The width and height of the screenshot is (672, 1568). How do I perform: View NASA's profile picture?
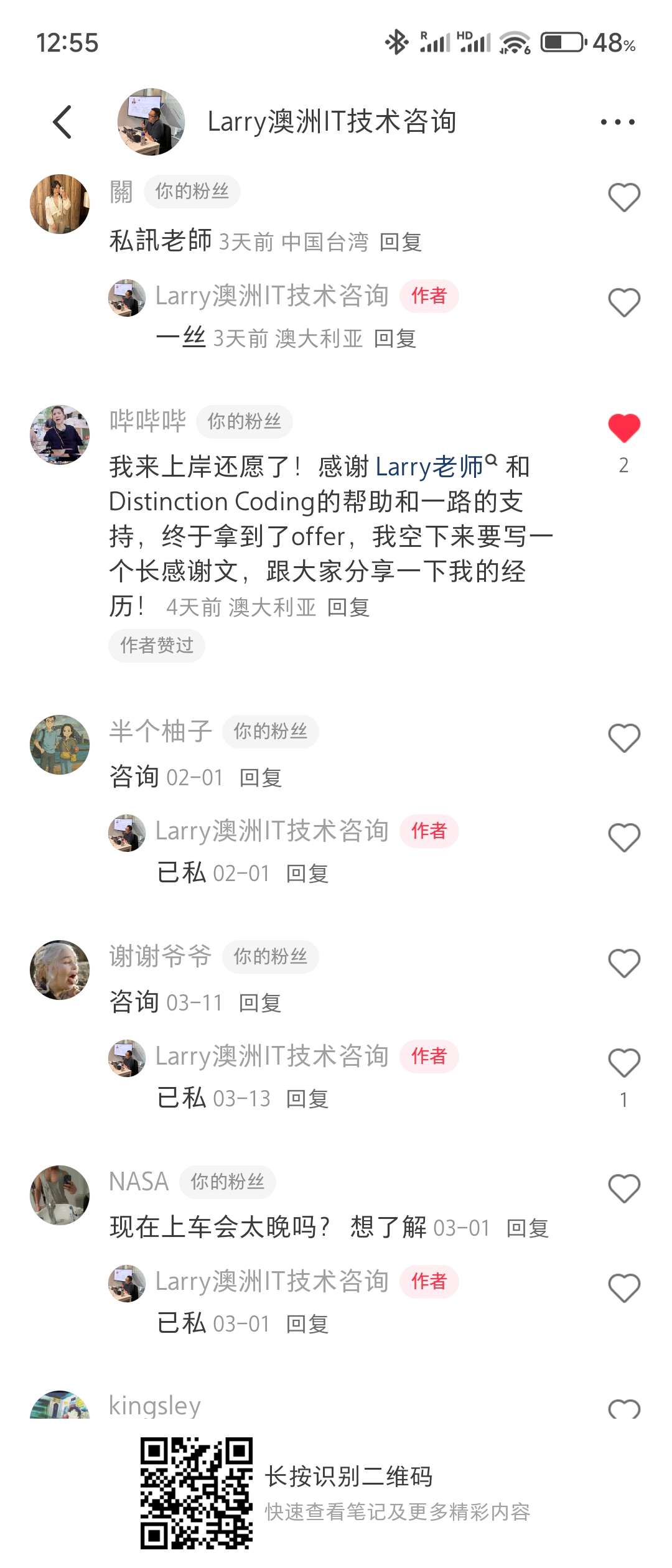(x=60, y=1195)
